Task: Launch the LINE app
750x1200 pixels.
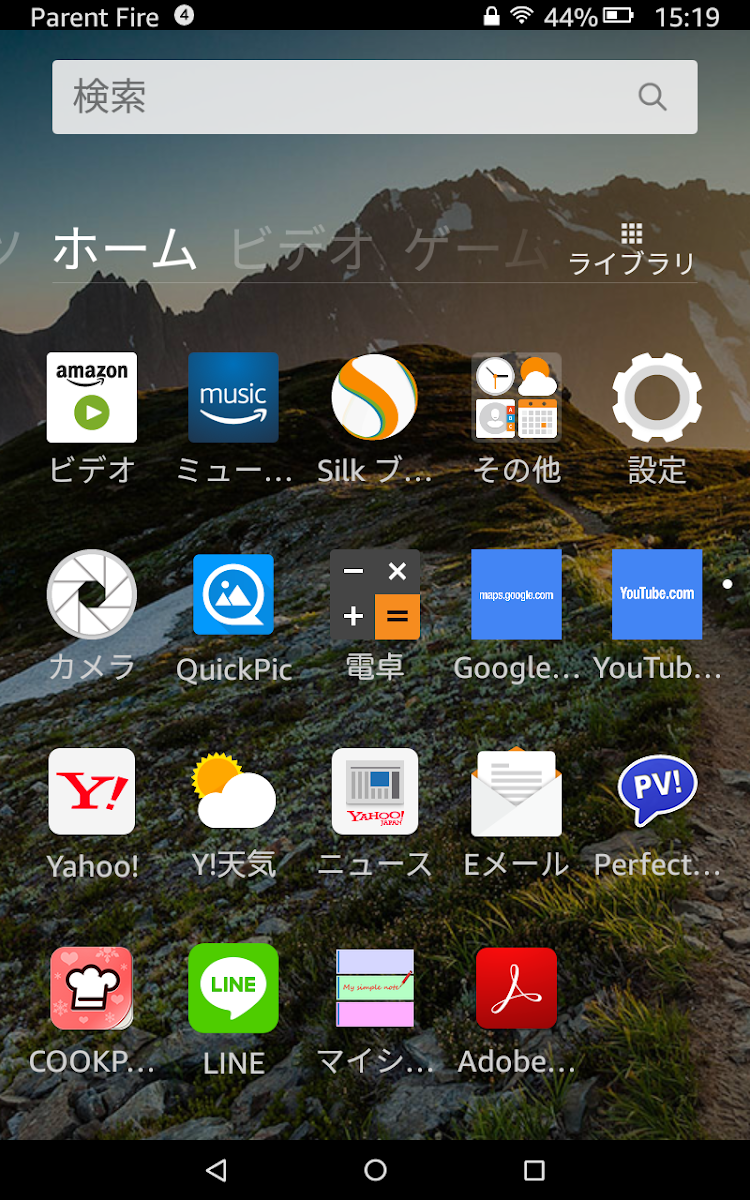Action: 233,988
